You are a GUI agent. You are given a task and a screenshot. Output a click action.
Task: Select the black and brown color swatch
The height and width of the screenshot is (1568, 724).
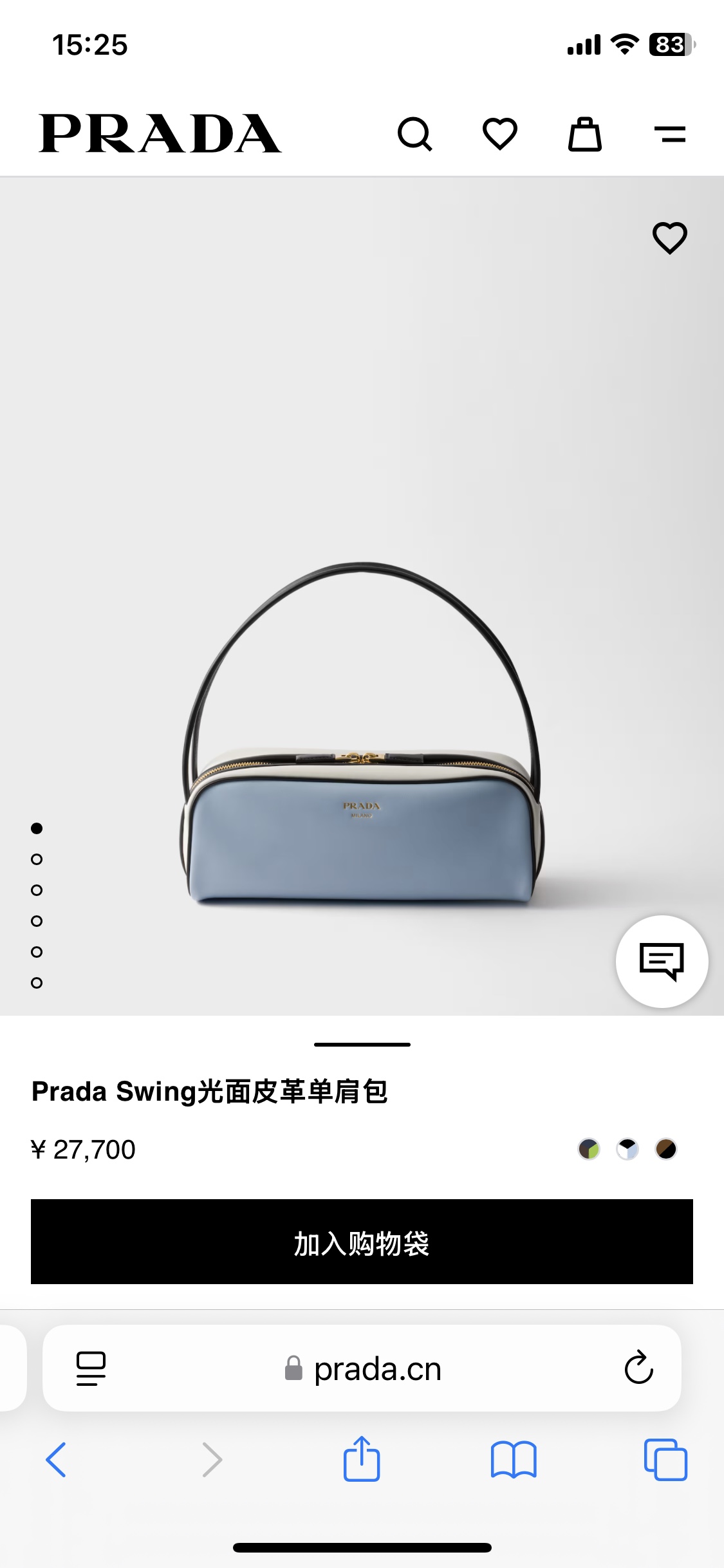(666, 1149)
